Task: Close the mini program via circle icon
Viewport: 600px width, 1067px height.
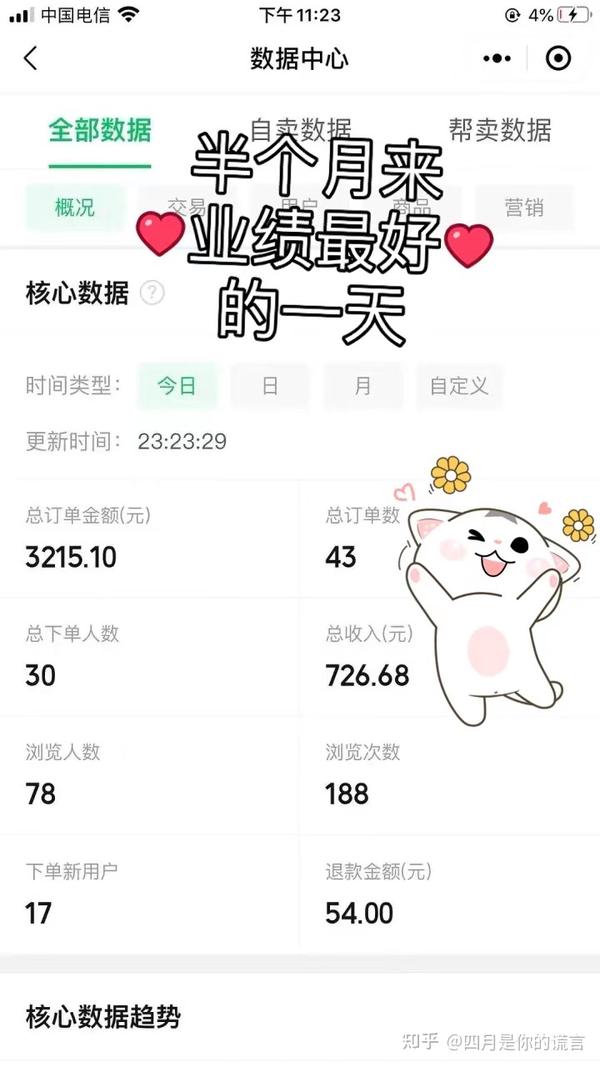Action: pyautogui.click(x=558, y=58)
